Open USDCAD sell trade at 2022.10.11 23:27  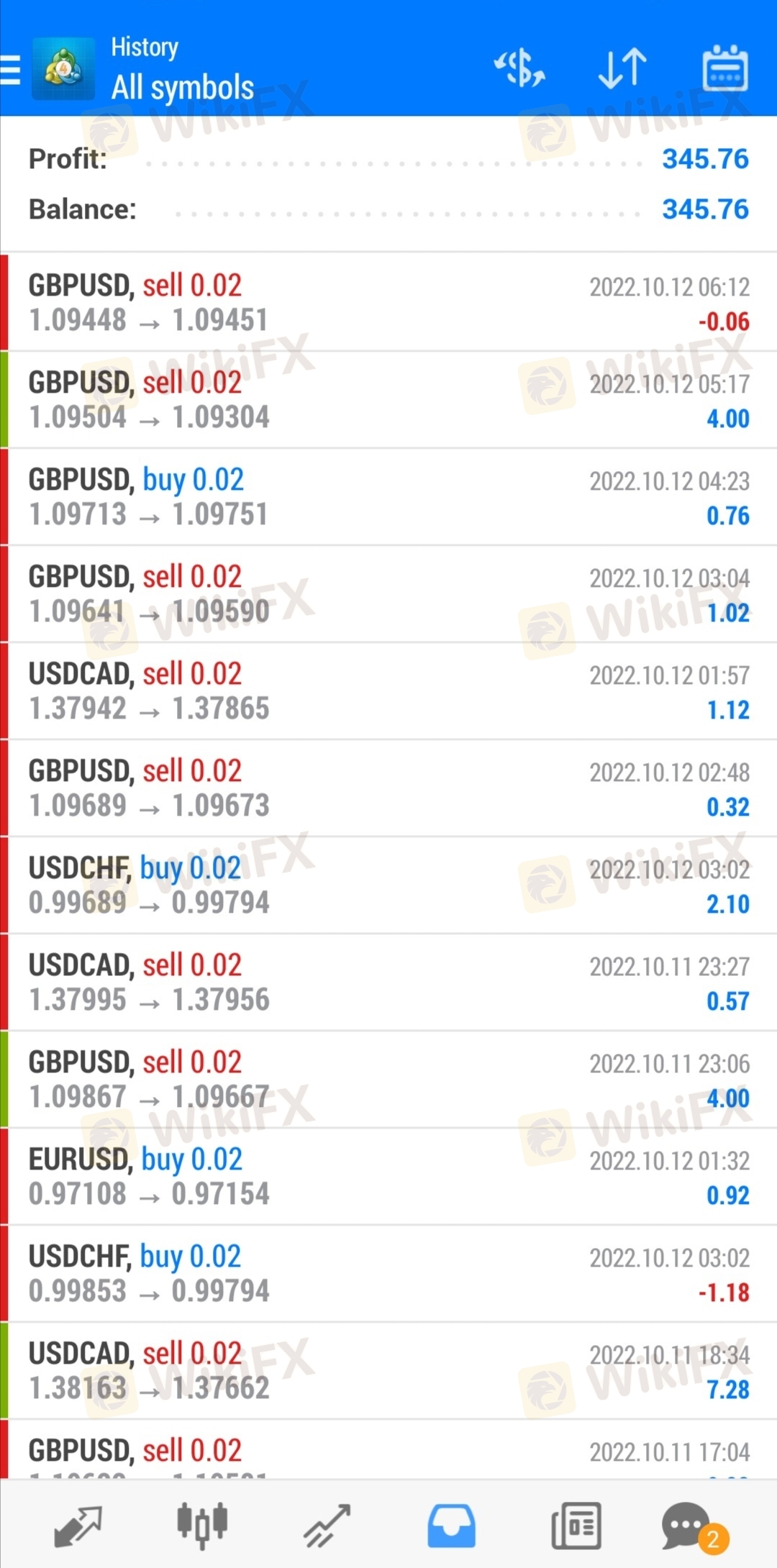388,983
